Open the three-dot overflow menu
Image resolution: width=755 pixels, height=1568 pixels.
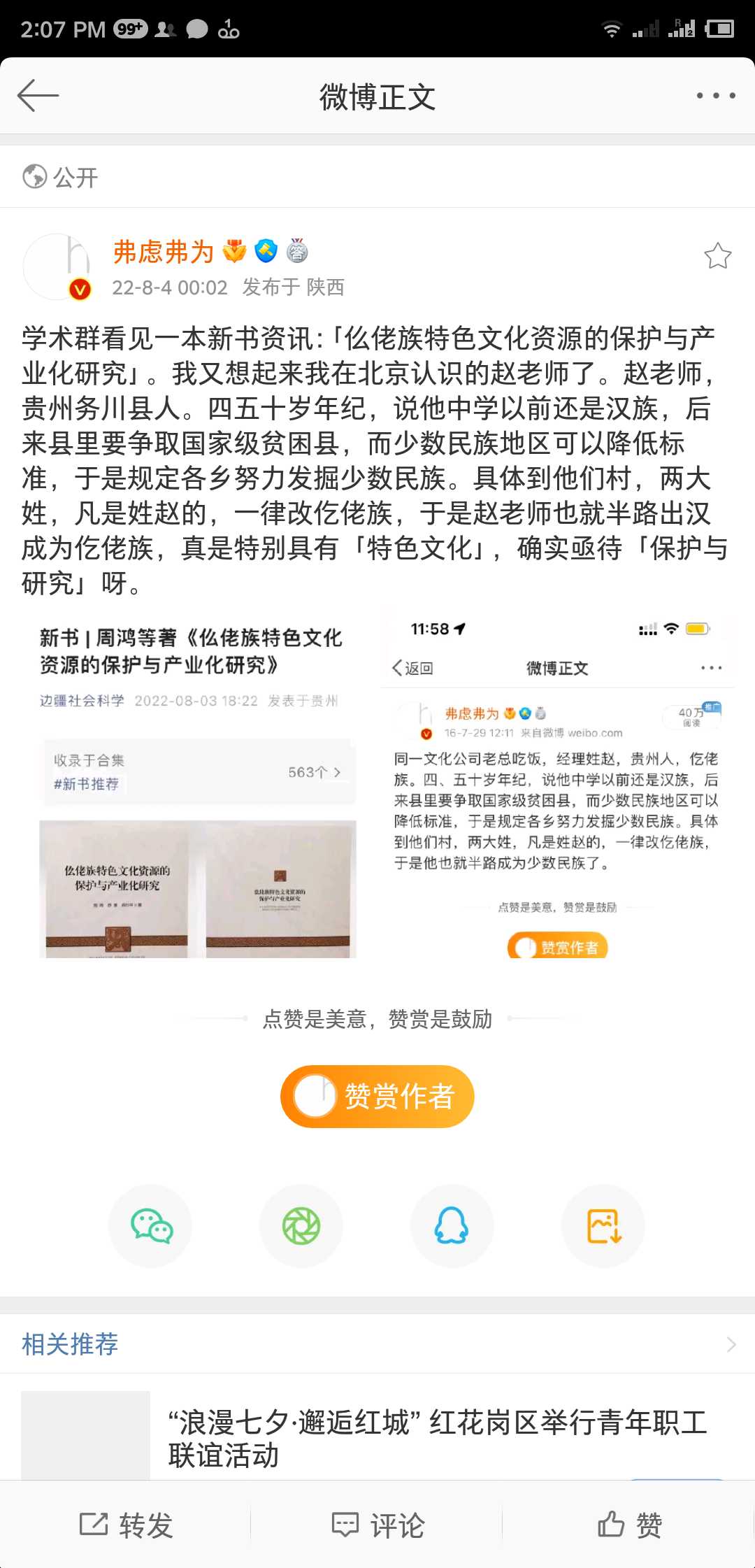[715, 96]
